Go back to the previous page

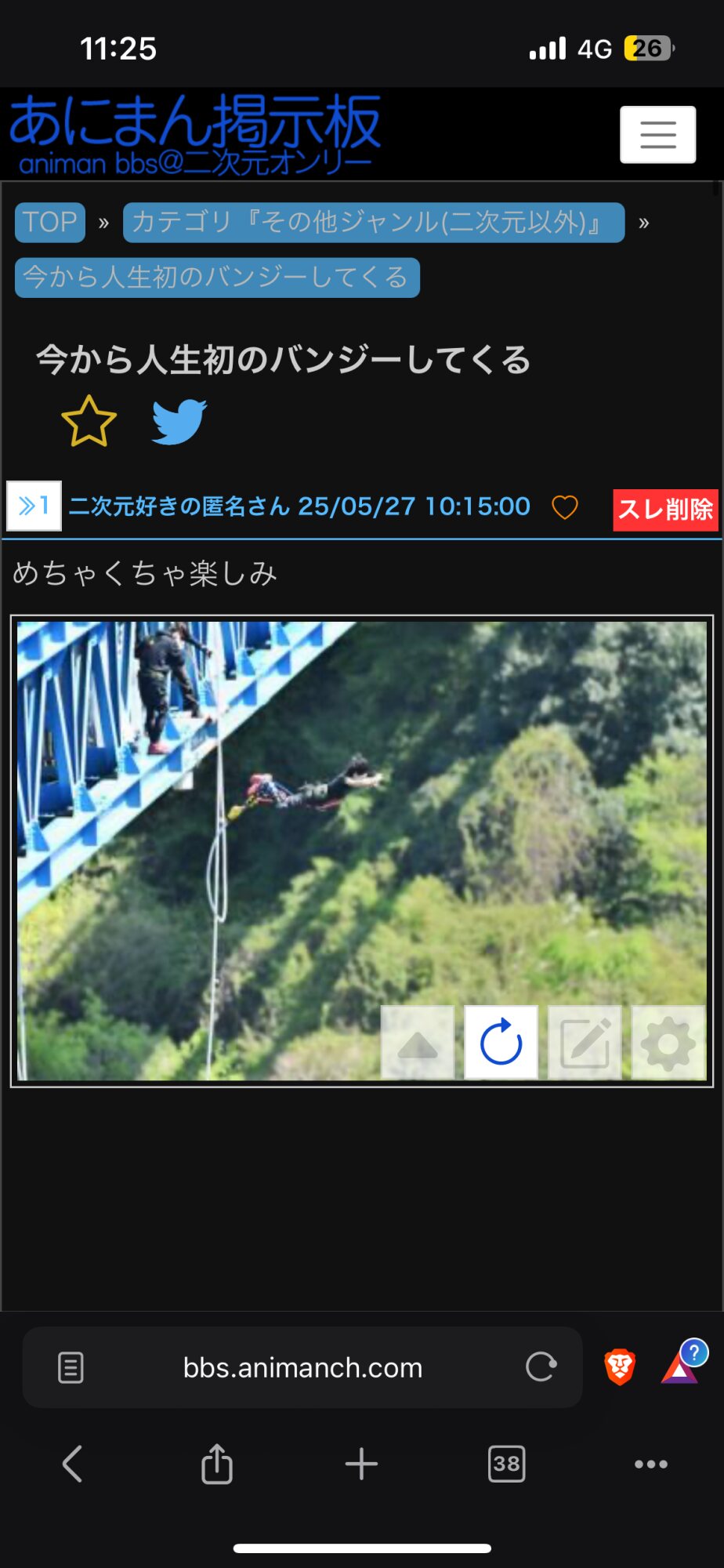[72, 1464]
